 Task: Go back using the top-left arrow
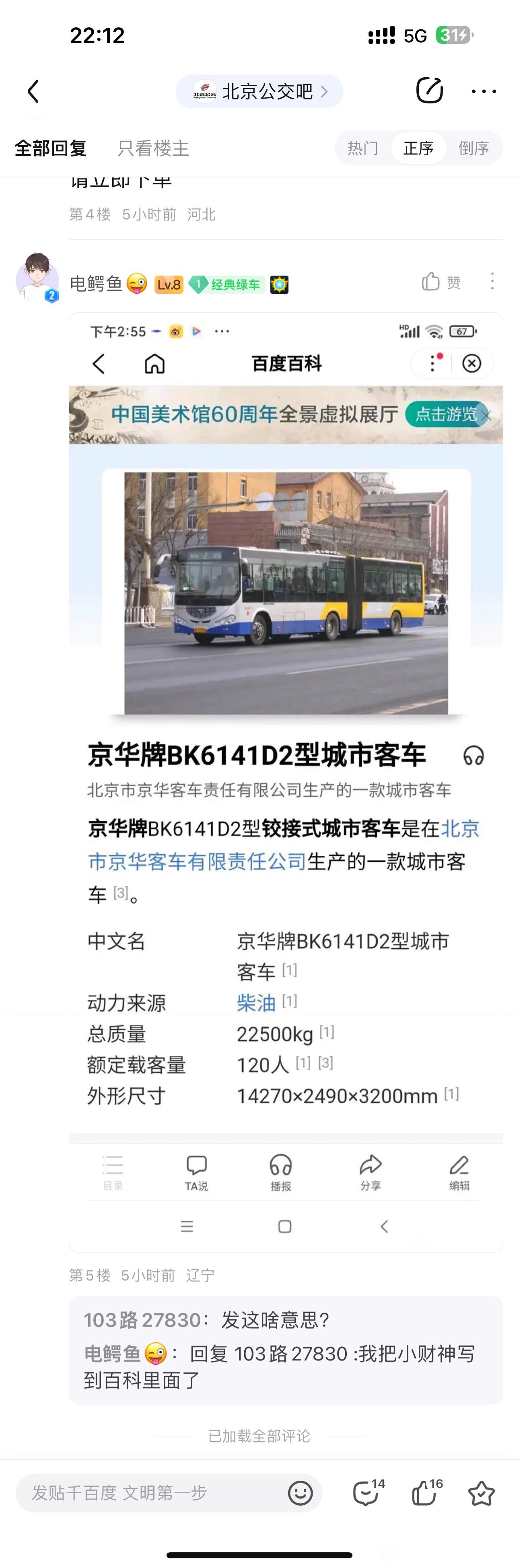pyautogui.click(x=33, y=91)
